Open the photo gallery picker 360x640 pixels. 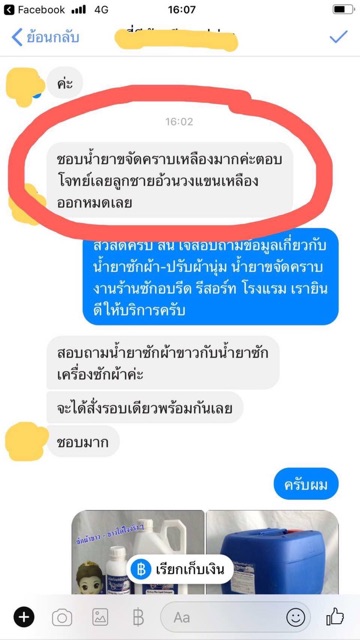(100, 618)
